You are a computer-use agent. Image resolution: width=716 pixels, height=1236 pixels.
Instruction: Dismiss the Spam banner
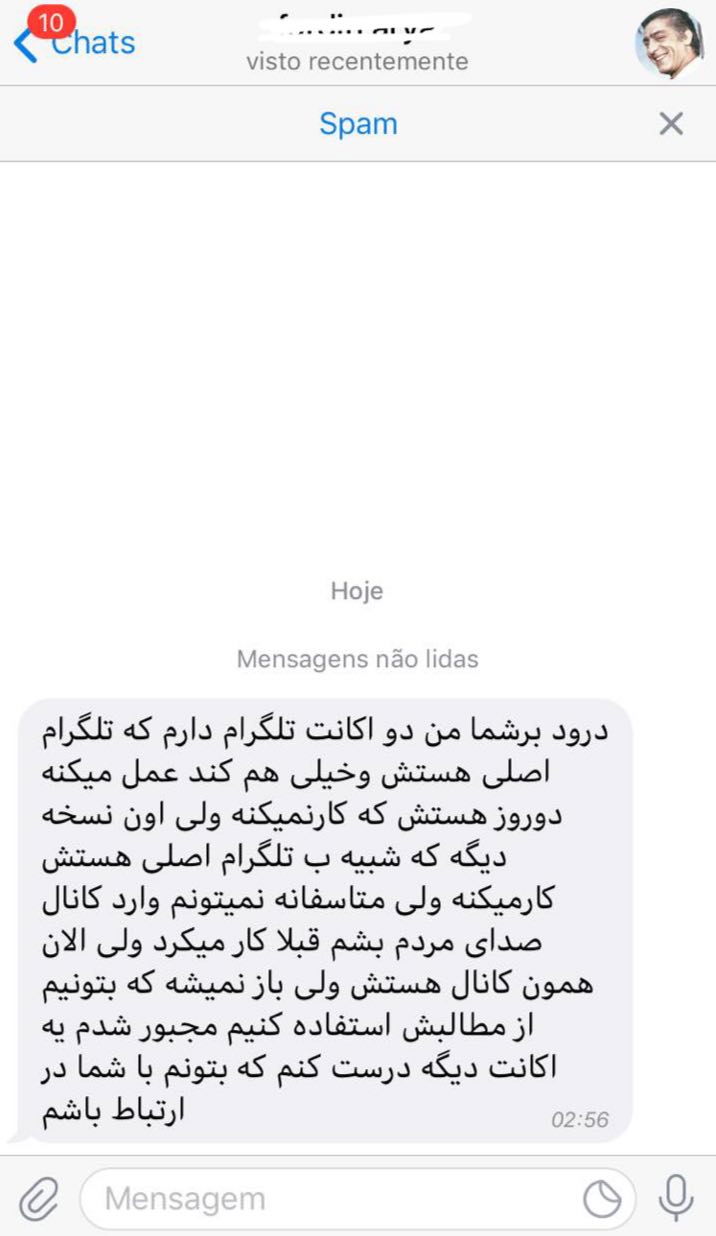(x=671, y=124)
